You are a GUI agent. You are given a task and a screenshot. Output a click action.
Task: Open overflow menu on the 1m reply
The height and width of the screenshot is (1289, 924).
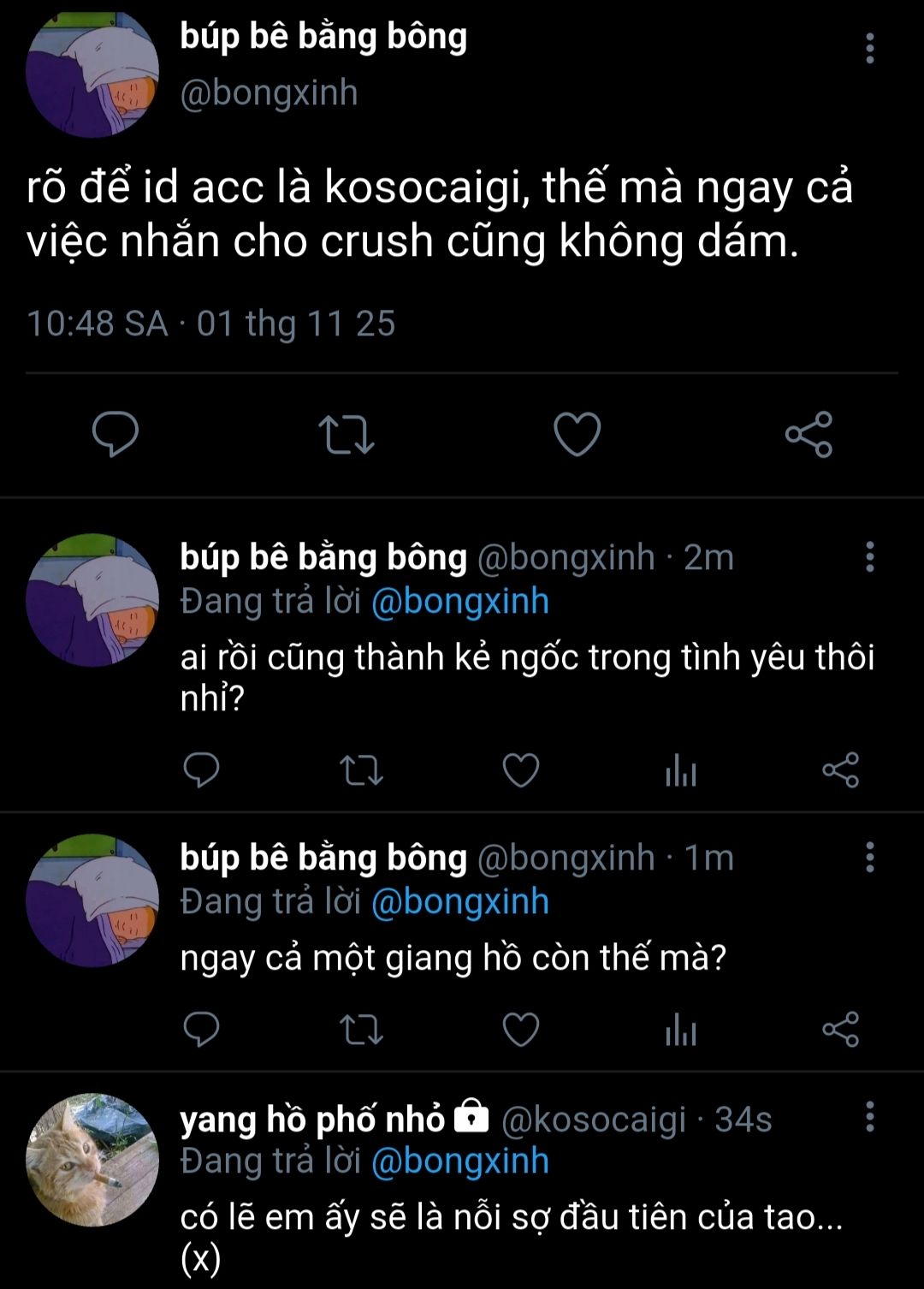coord(869,857)
